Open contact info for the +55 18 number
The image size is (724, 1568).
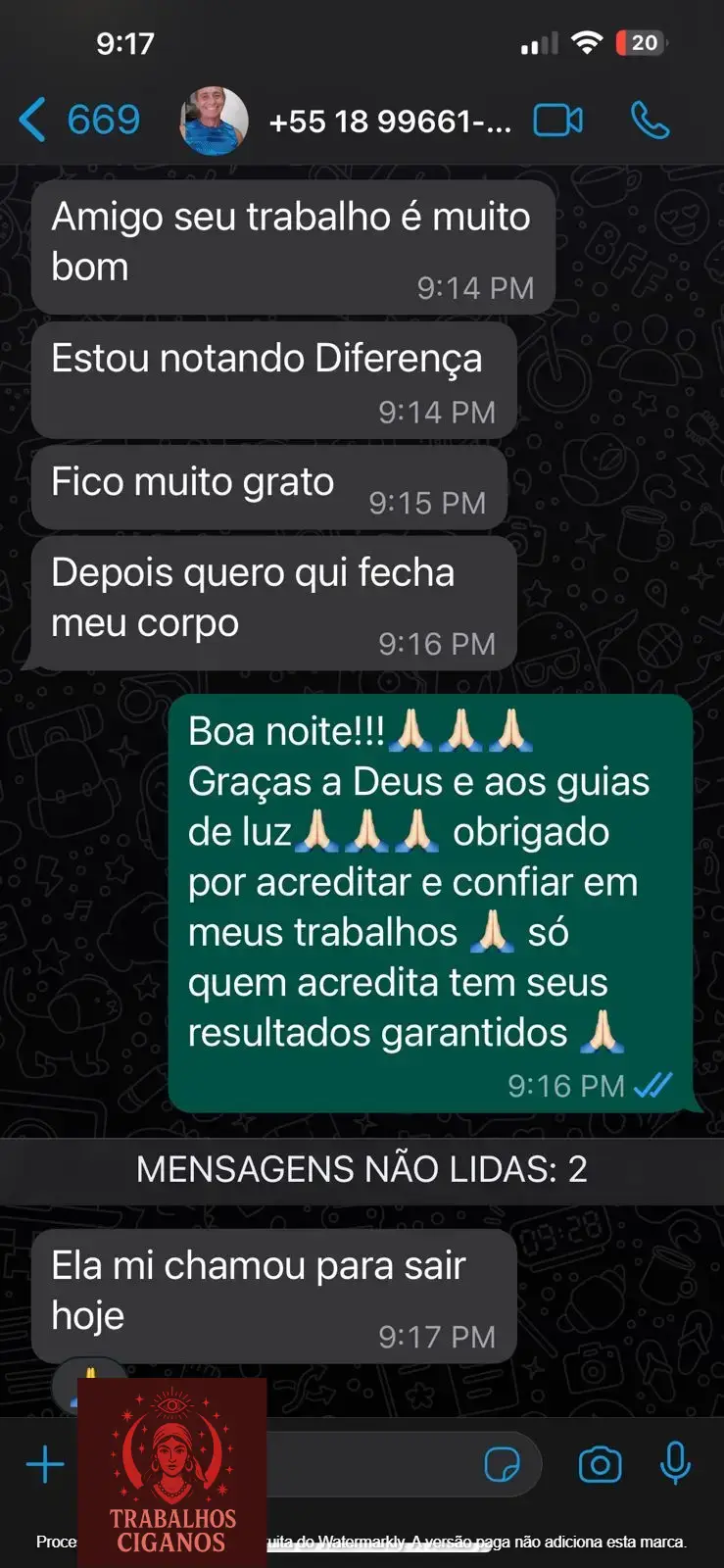tap(389, 122)
